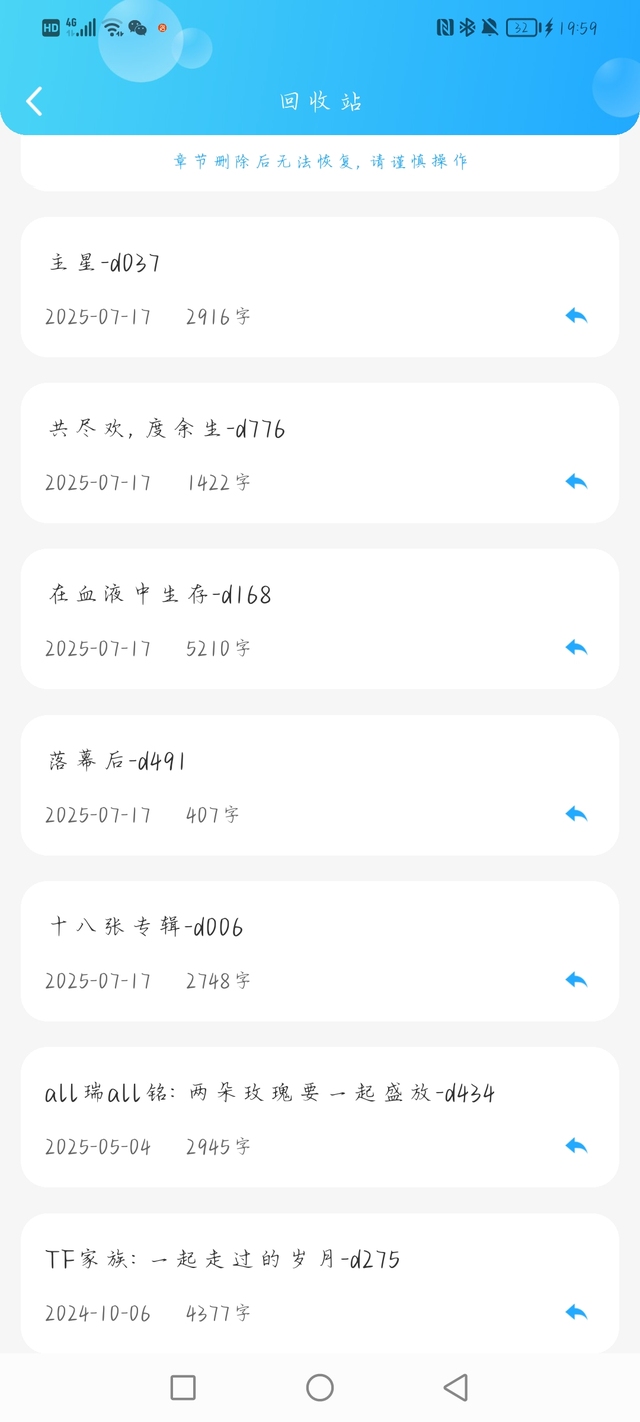Restore the chapter 共尽欢，度余生-d776
640x1422 pixels.
tap(576, 482)
